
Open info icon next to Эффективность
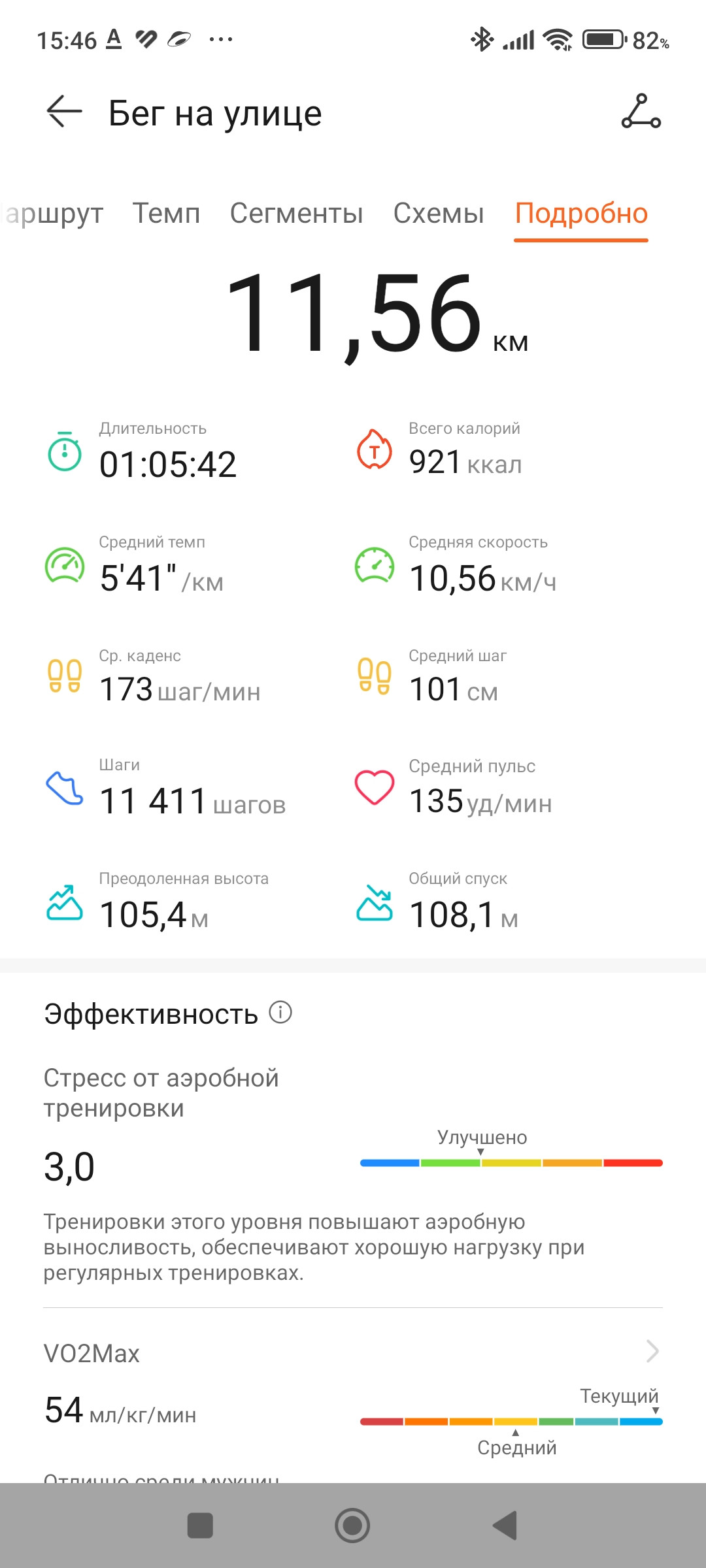point(280,1013)
